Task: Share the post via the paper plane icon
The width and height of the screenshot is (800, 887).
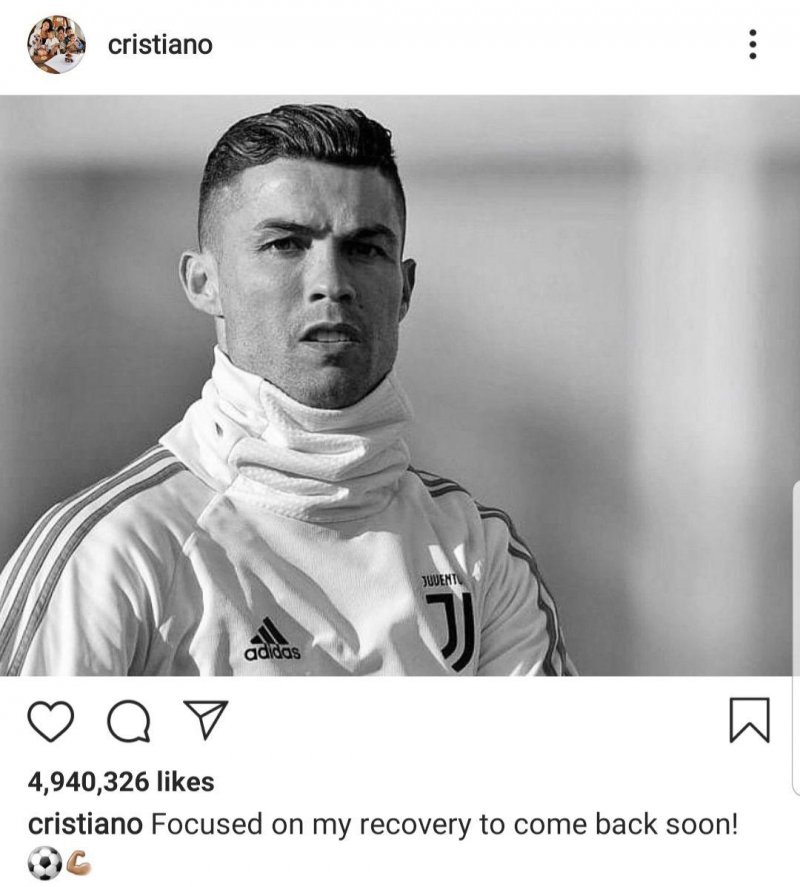Action: coord(208,720)
